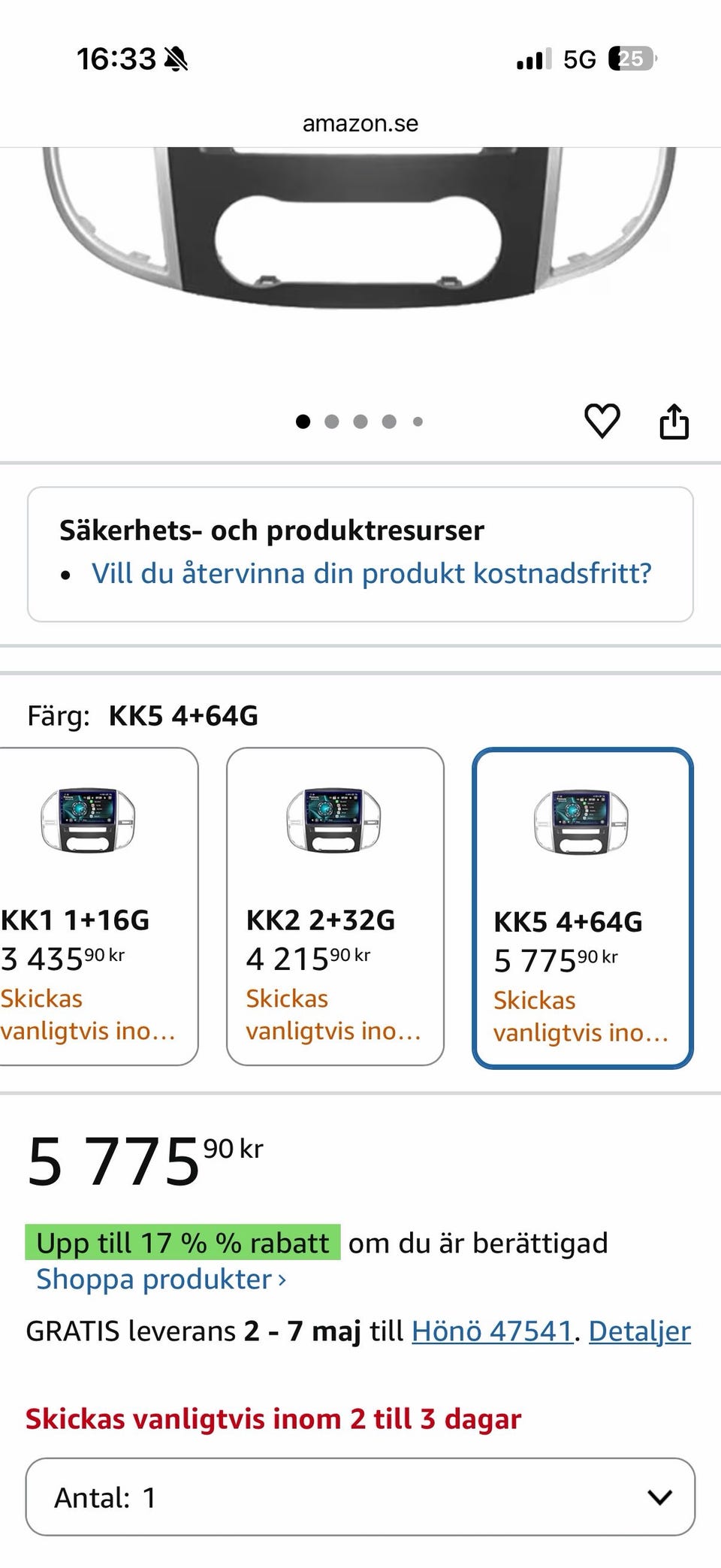Click the second carousel page dot
This screenshot has height=1568, width=721.
coord(332,422)
